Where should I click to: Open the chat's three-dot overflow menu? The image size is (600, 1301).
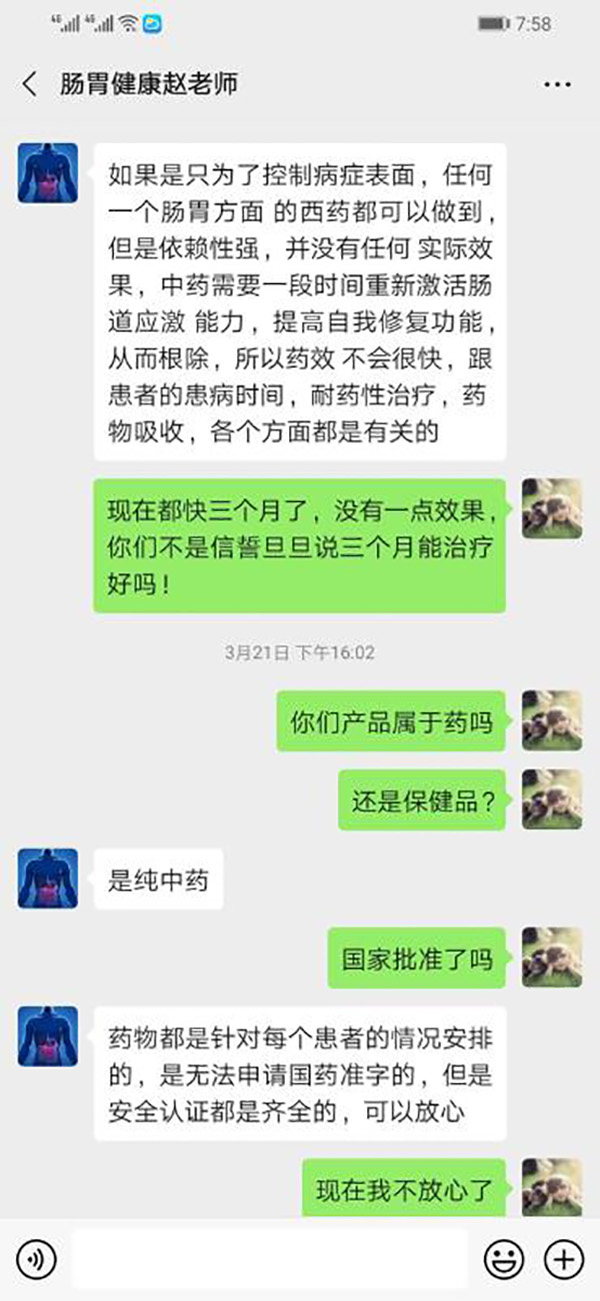[x=557, y=85]
